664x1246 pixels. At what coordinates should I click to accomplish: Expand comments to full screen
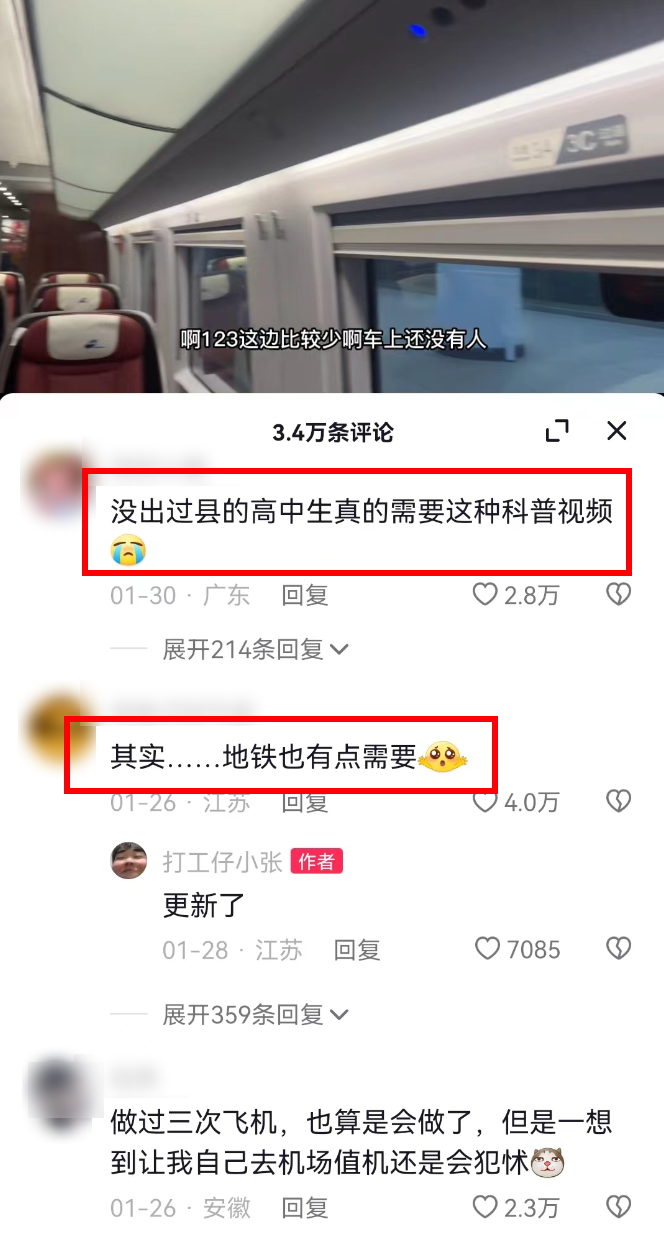(557, 431)
